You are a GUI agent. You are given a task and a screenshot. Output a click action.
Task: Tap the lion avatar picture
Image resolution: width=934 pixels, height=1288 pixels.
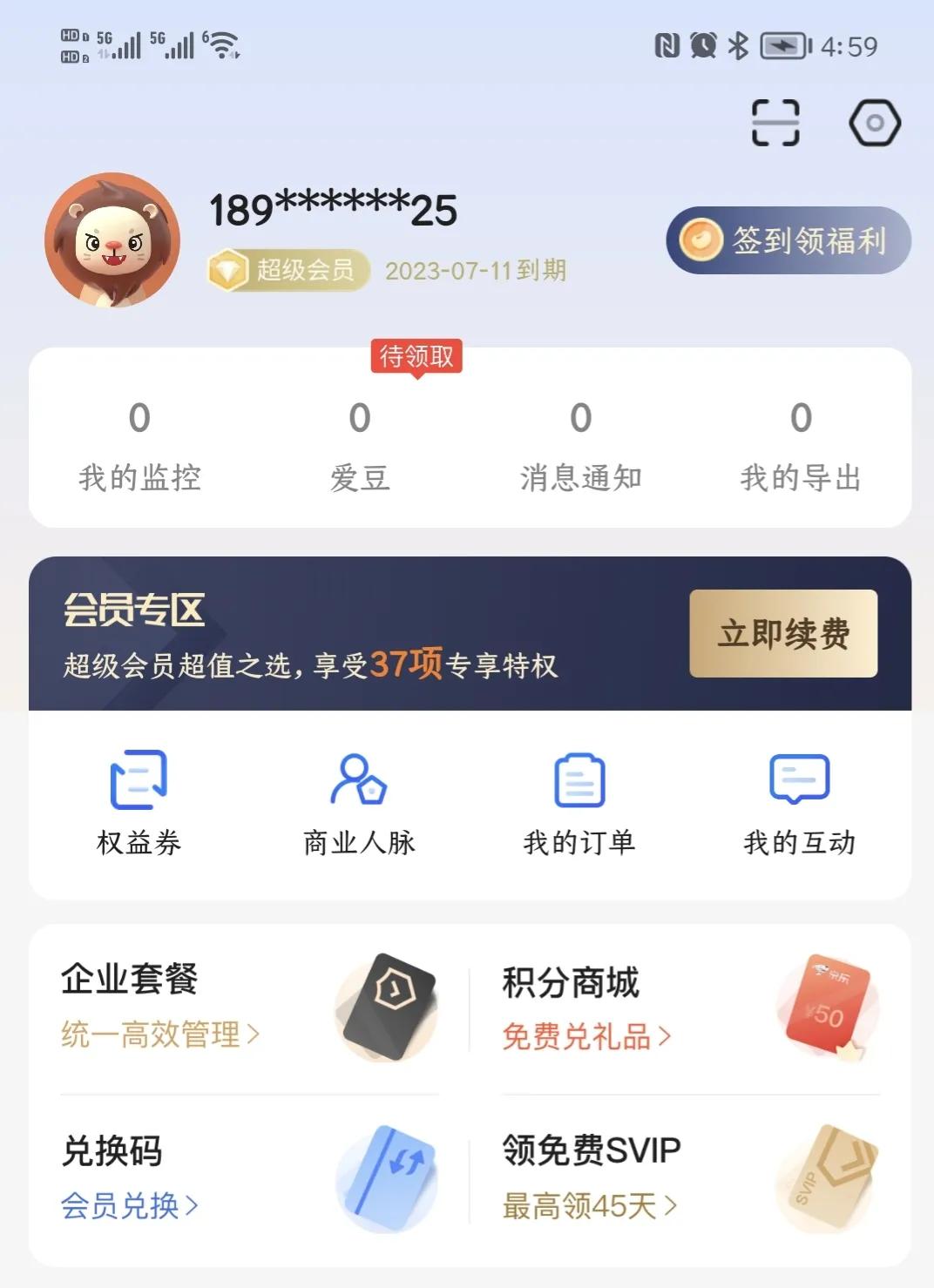(112, 237)
